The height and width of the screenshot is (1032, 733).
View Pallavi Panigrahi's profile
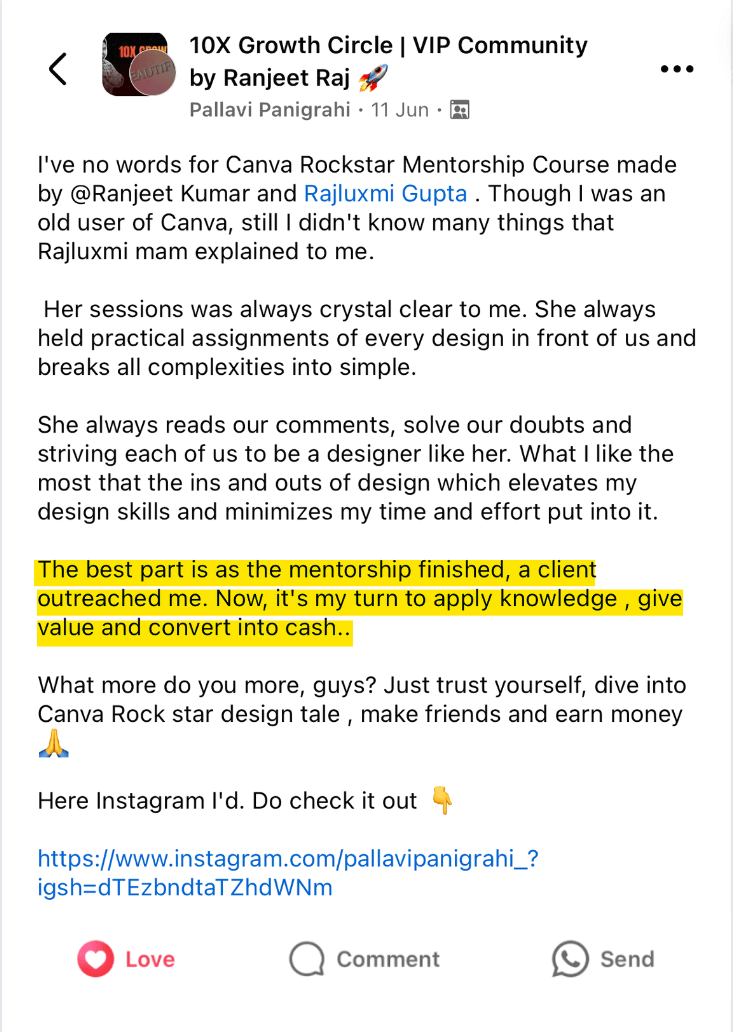[269, 110]
